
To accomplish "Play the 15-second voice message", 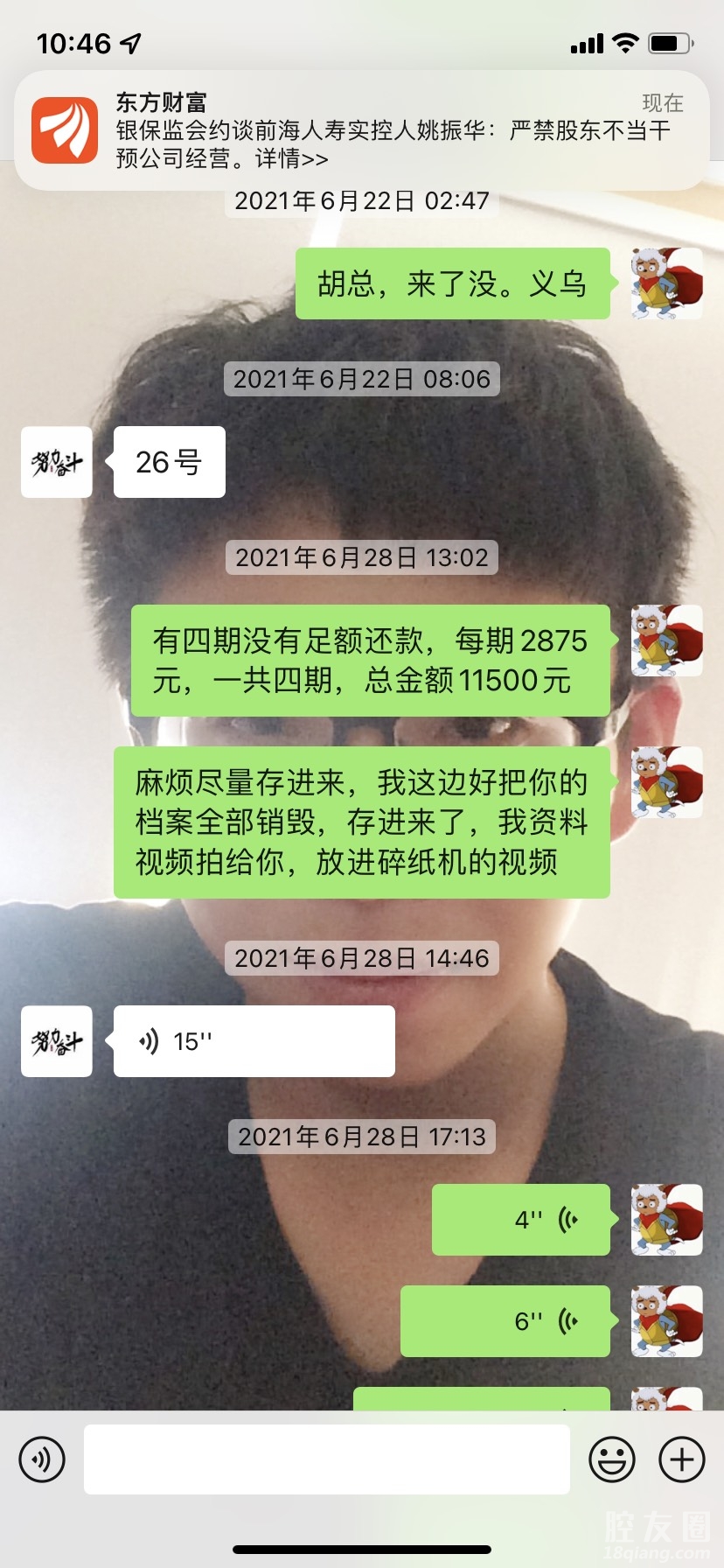I will click(254, 1041).
